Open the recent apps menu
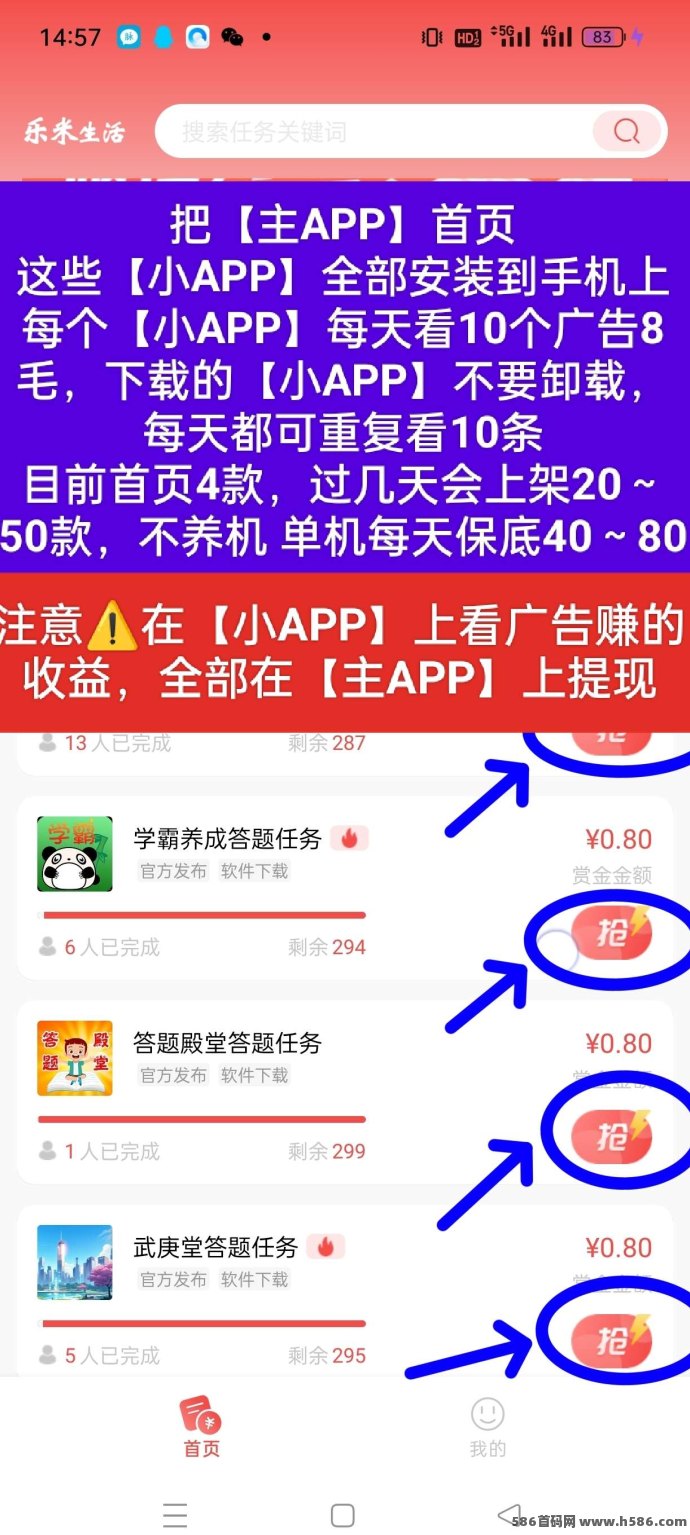 175,1514
